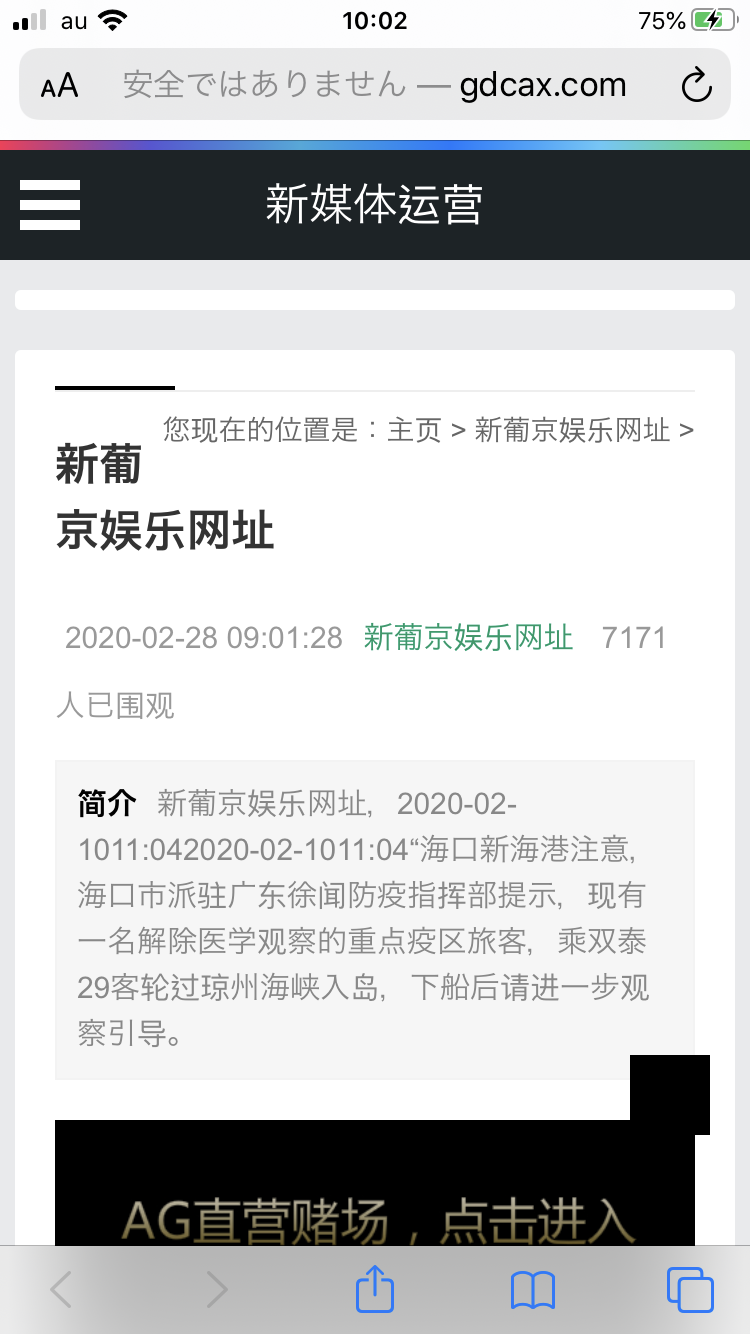The height and width of the screenshot is (1334, 750).
Task: Tap the aA reader options button
Action: pyautogui.click(x=60, y=85)
